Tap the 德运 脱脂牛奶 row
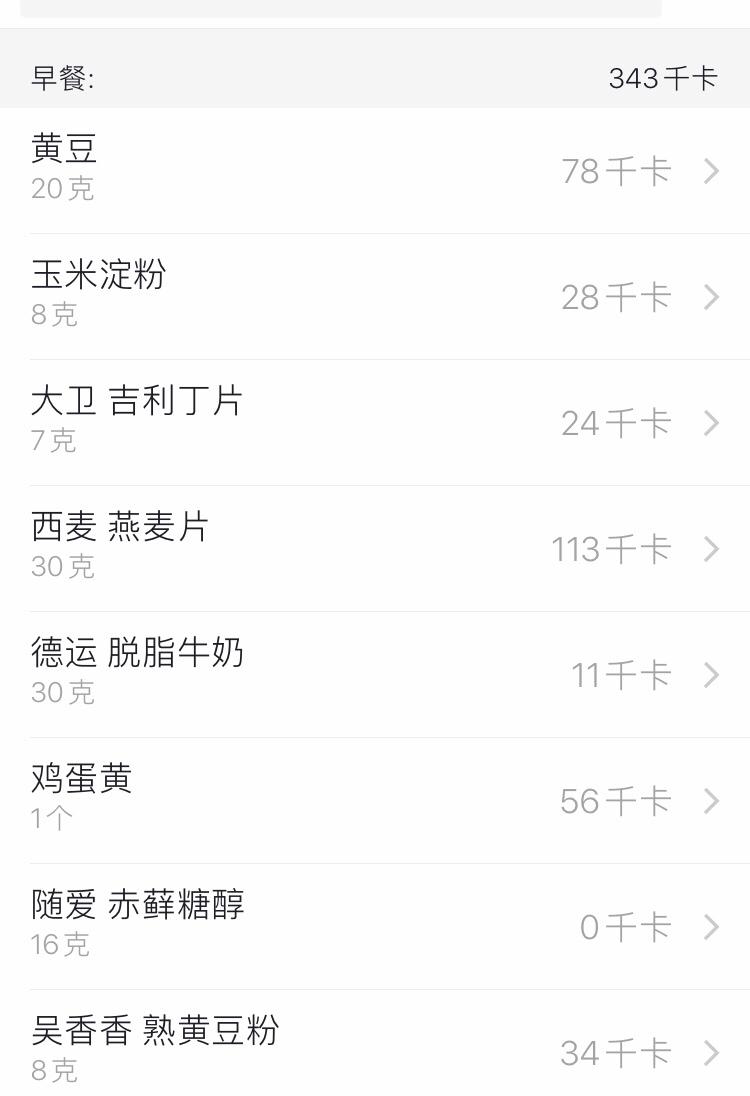750x1096 pixels. [375, 675]
